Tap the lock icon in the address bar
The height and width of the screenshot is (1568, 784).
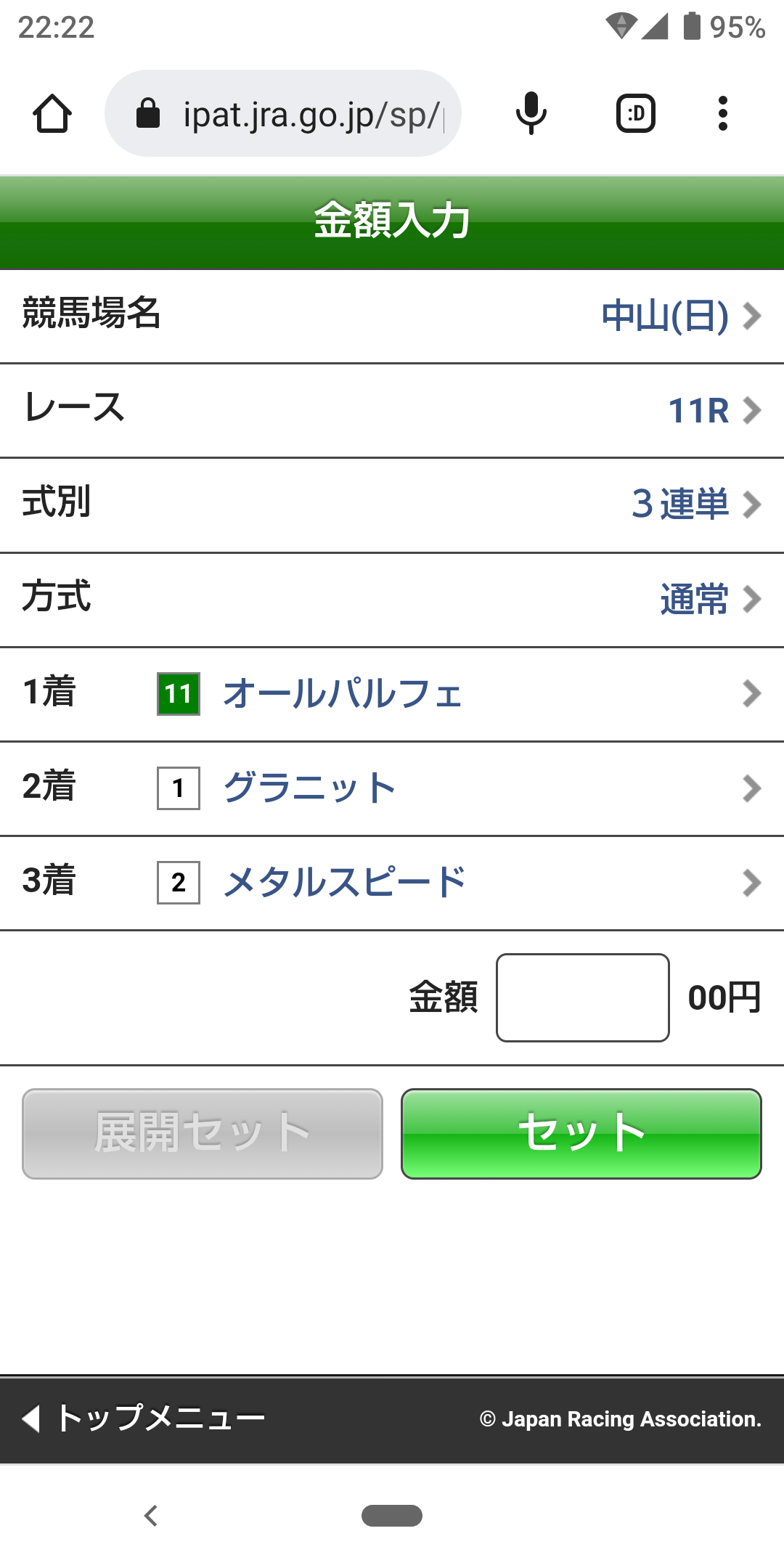point(148,113)
